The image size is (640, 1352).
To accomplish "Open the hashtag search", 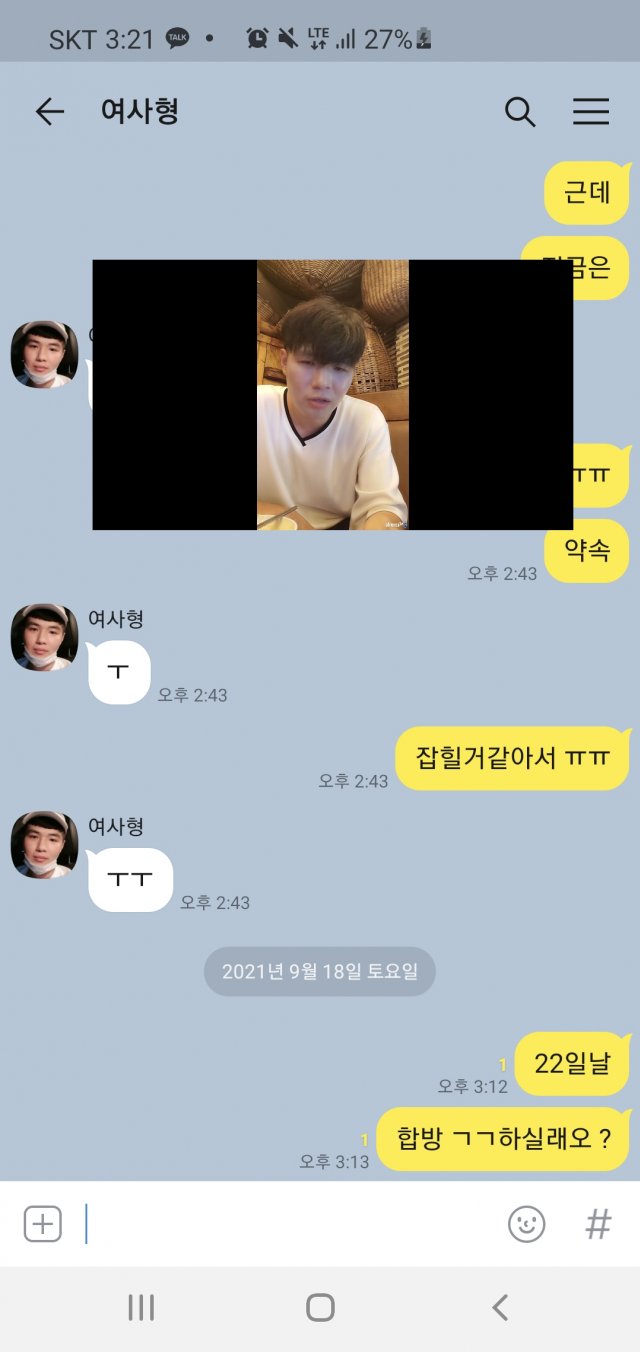I will pos(598,1224).
